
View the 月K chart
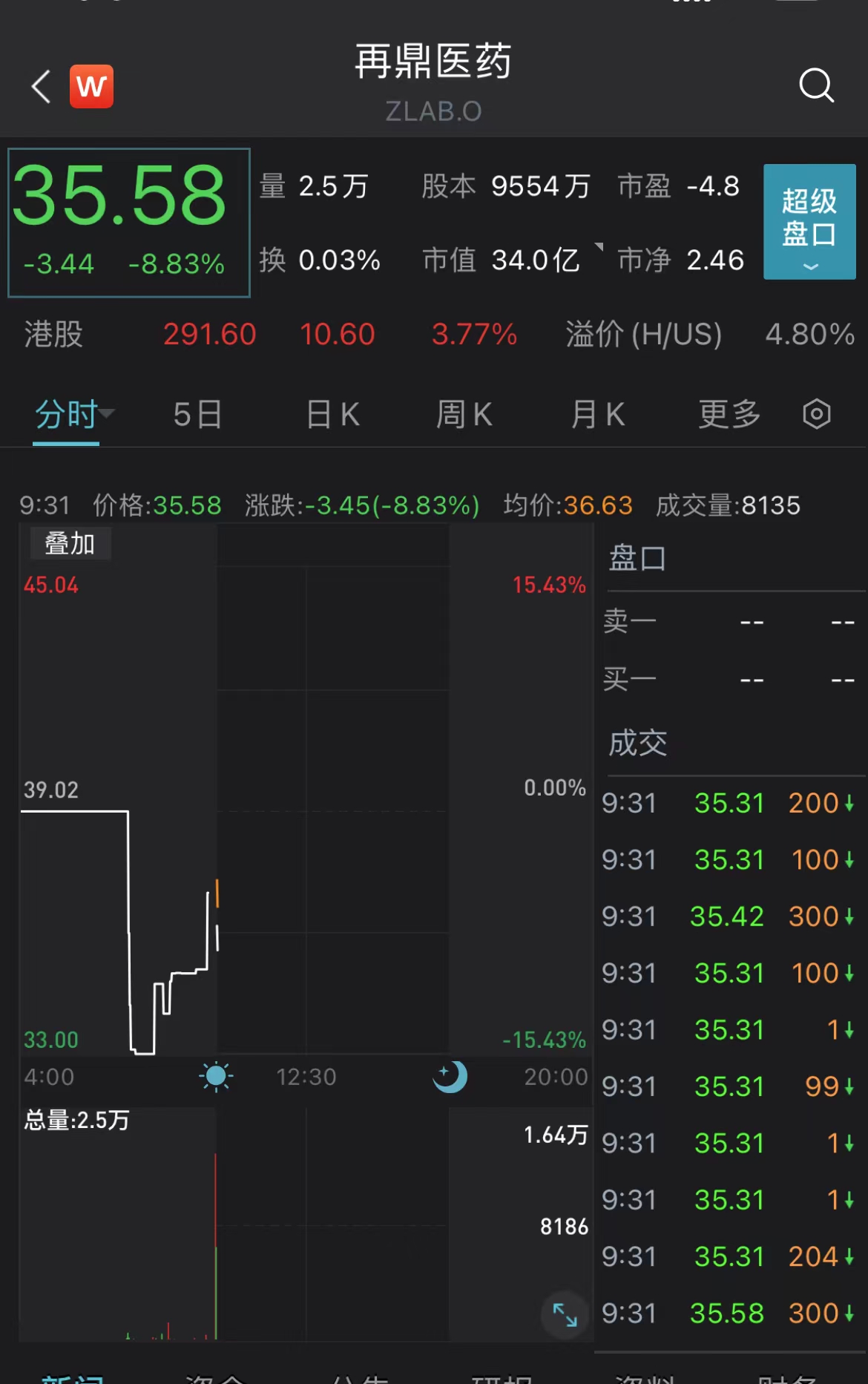(598, 414)
